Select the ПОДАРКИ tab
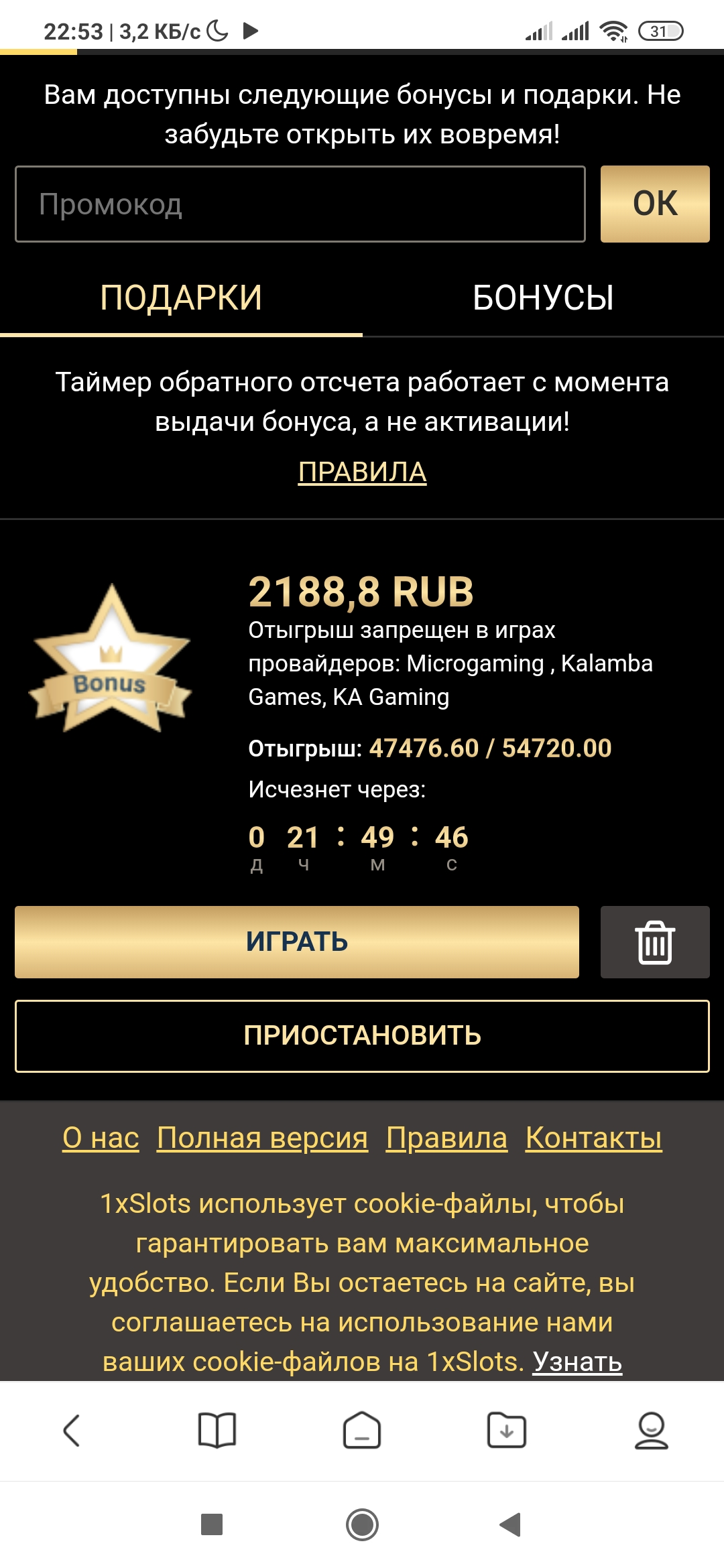724x1568 pixels. 181,298
